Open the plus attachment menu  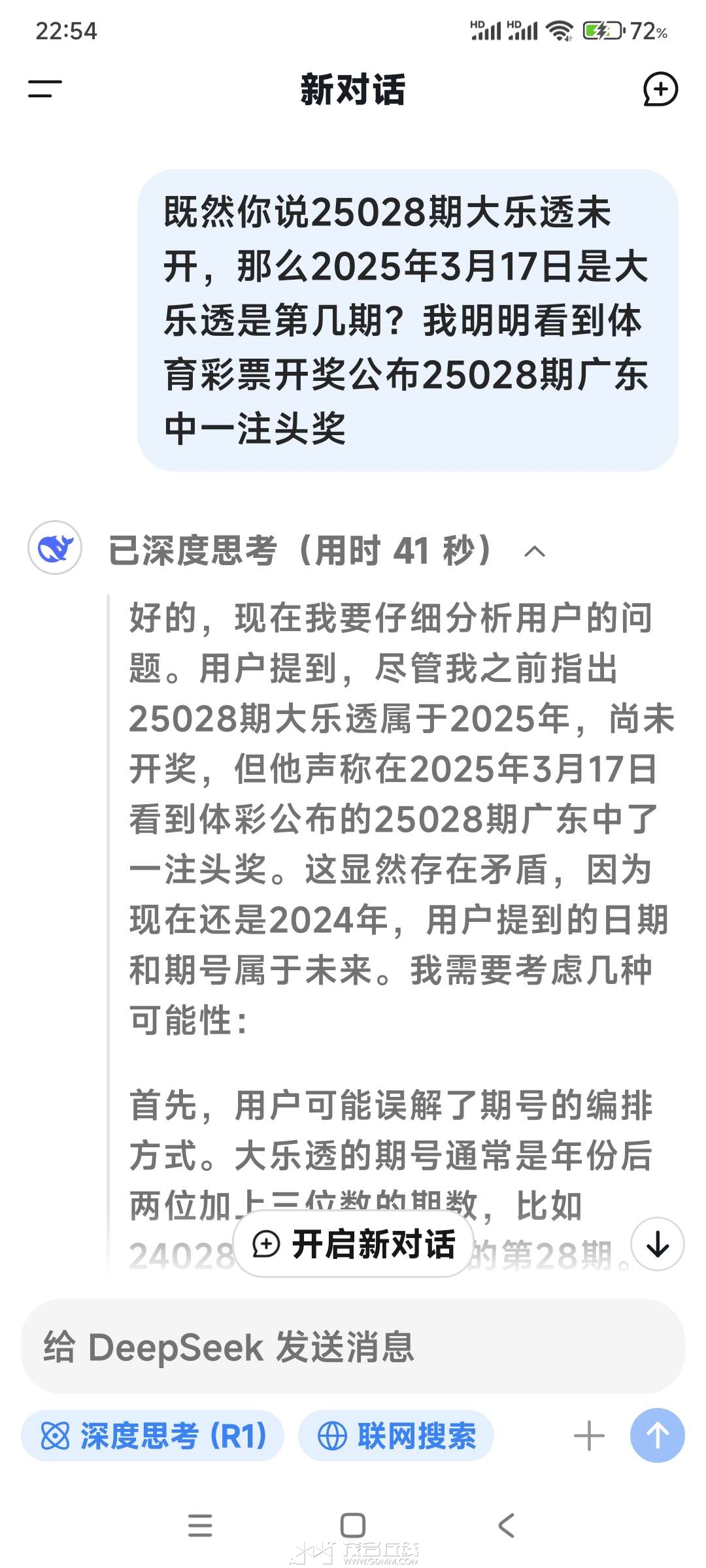coord(589,1436)
